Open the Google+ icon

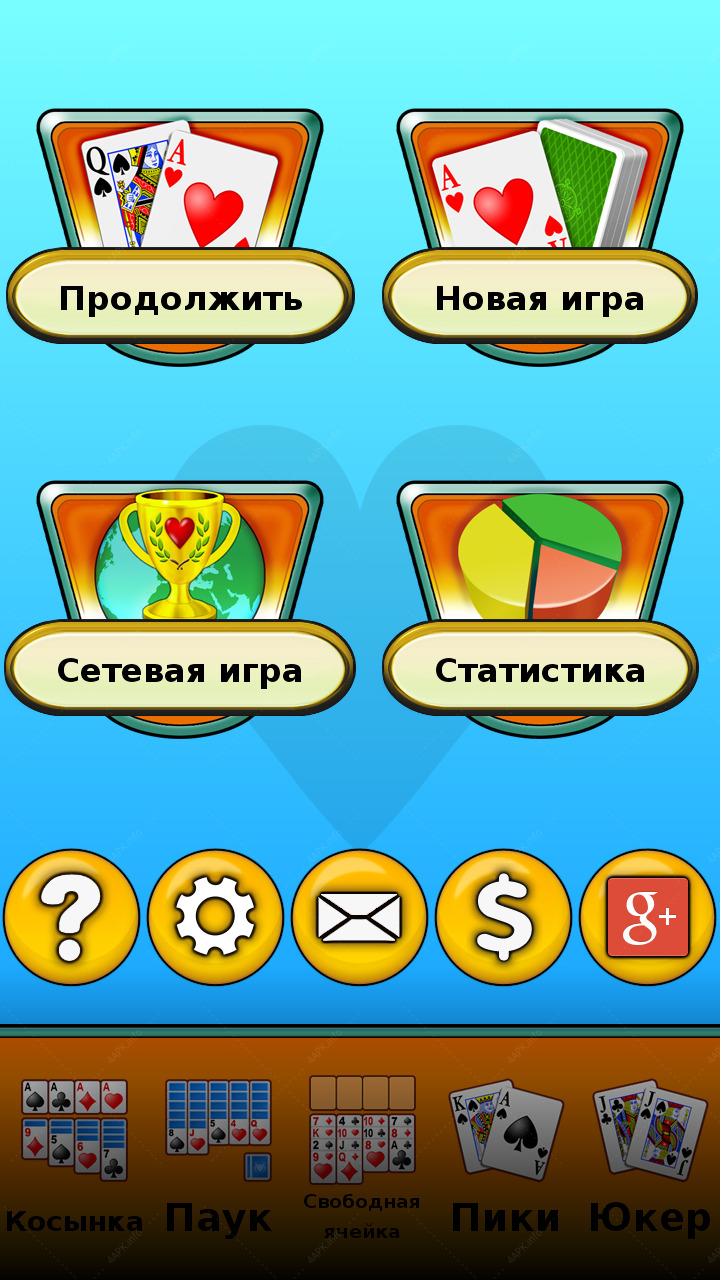648,917
